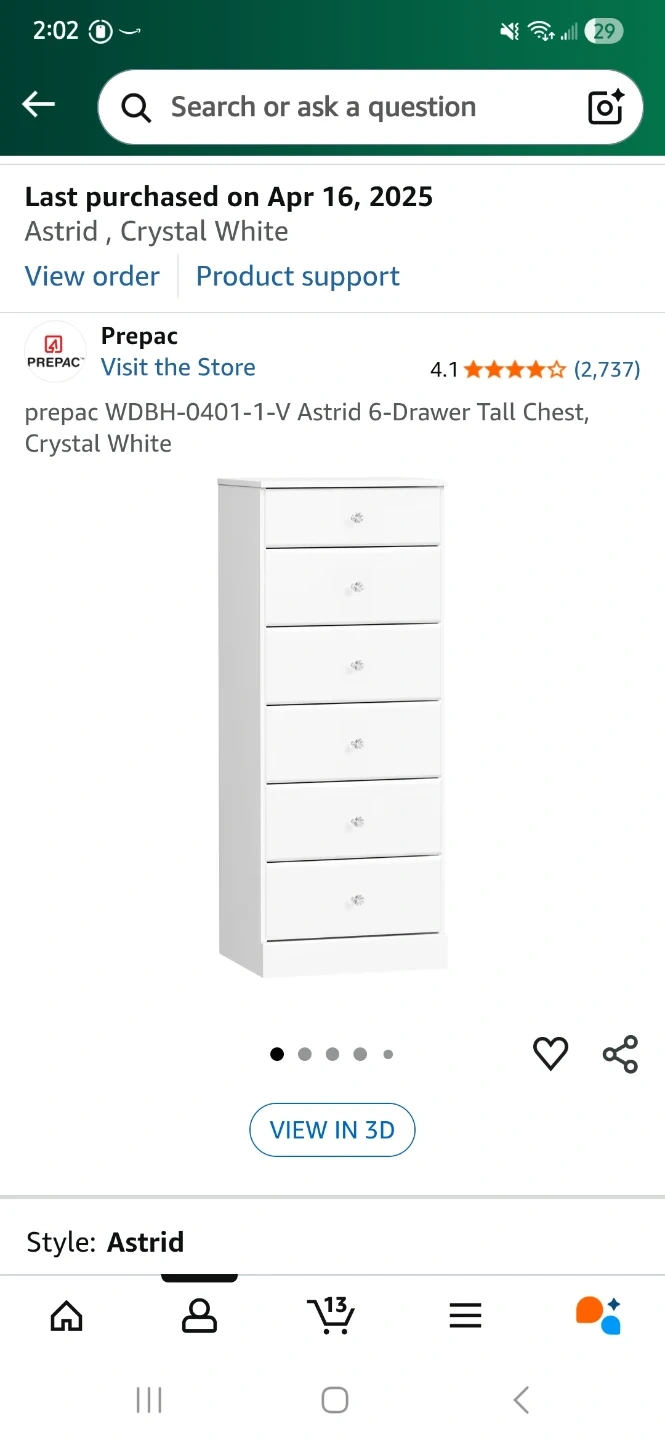Visit the Prepac store

pyautogui.click(x=178, y=367)
